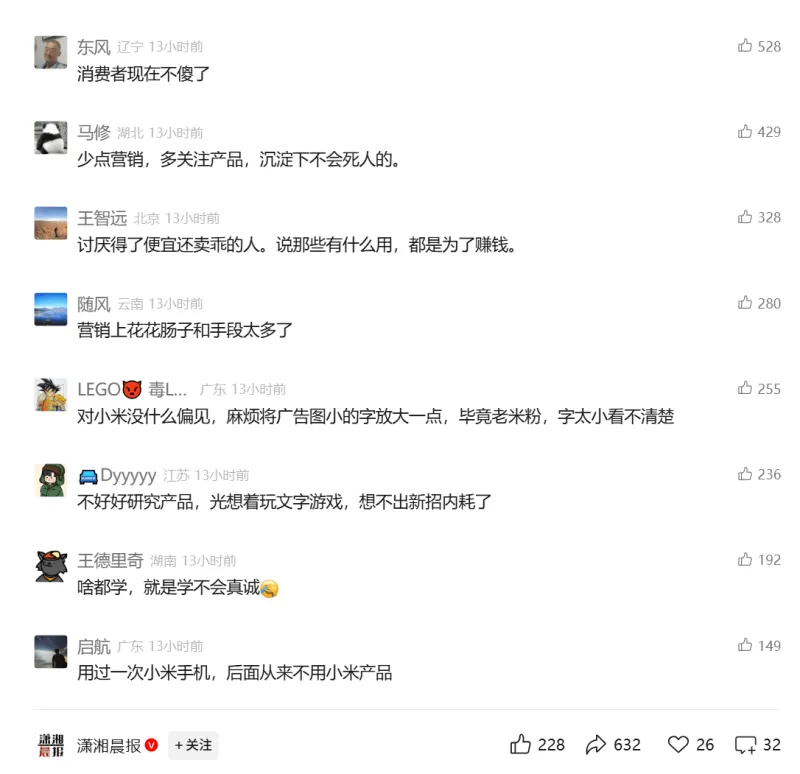Open the comment box icon showing 32
Viewport: 800px width, 774px height.
pyautogui.click(x=745, y=744)
